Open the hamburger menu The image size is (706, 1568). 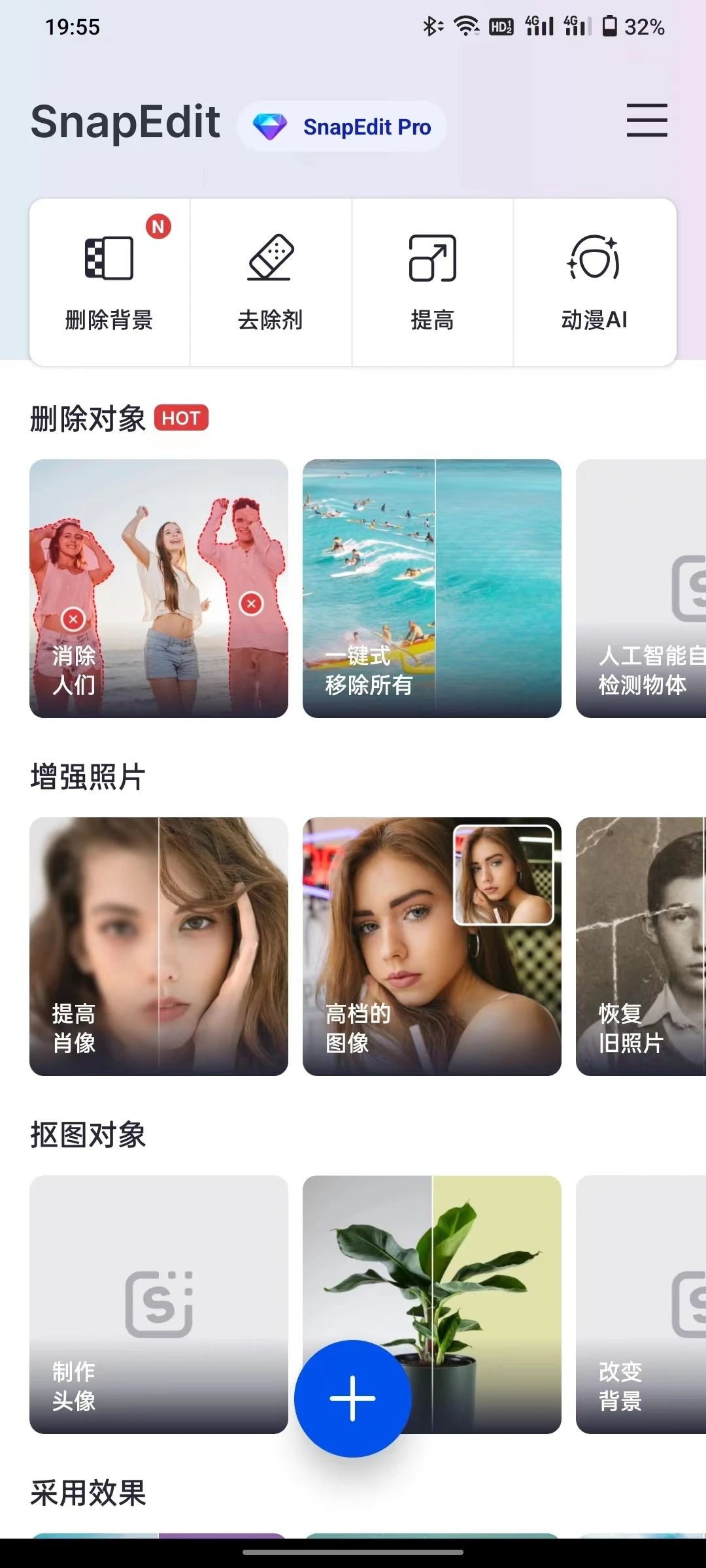[647, 120]
